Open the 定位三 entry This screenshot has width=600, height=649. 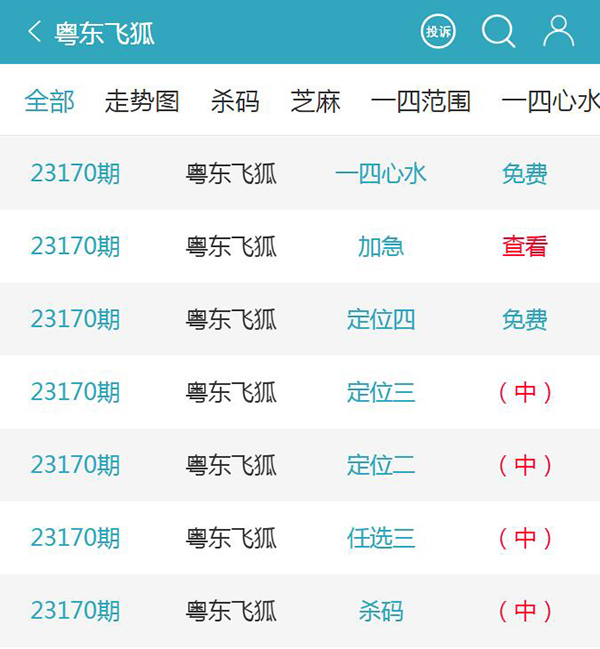coord(380,393)
